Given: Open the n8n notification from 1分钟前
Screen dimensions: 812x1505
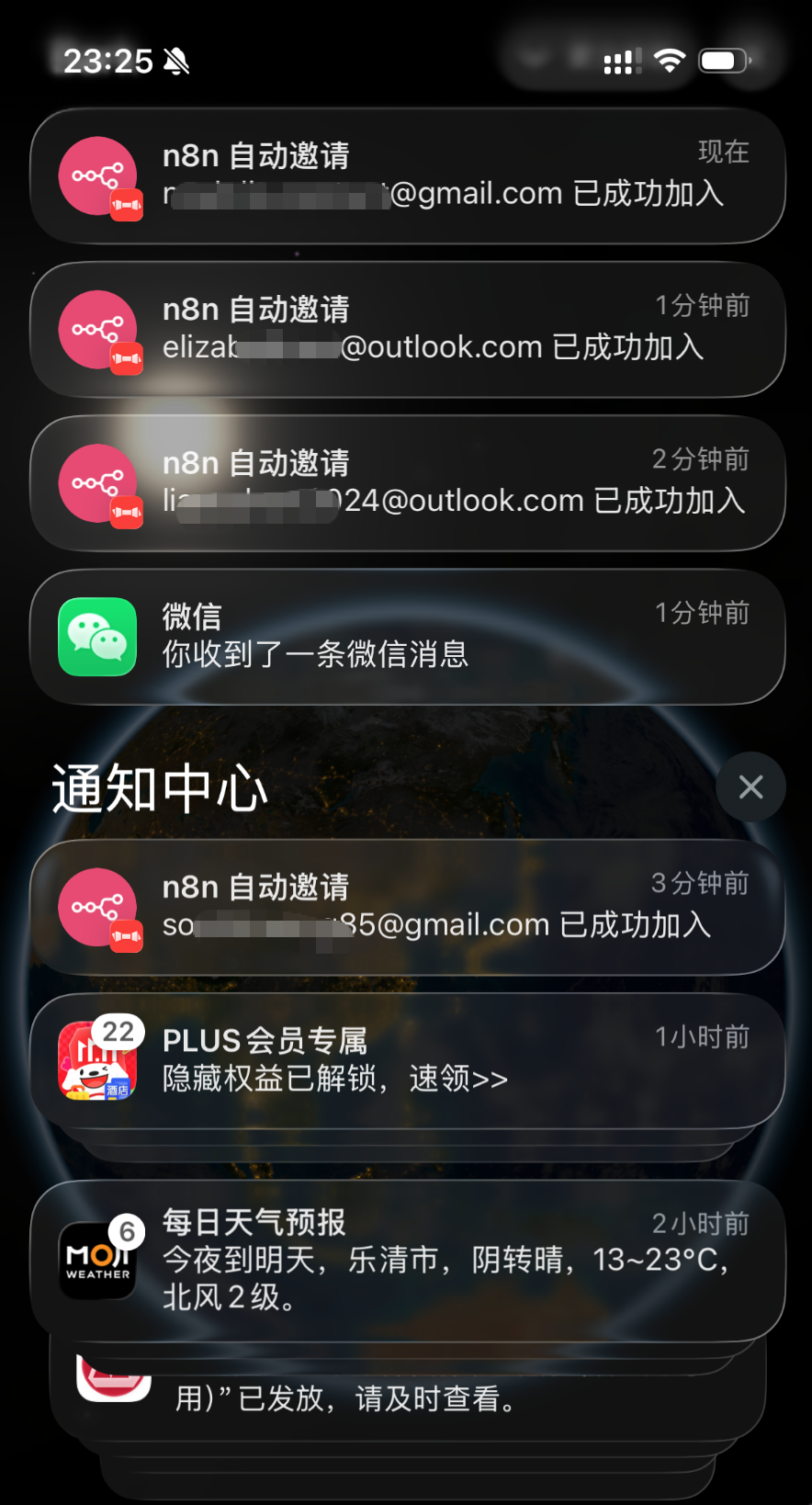Looking at the screenshot, I should tap(407, 330).
